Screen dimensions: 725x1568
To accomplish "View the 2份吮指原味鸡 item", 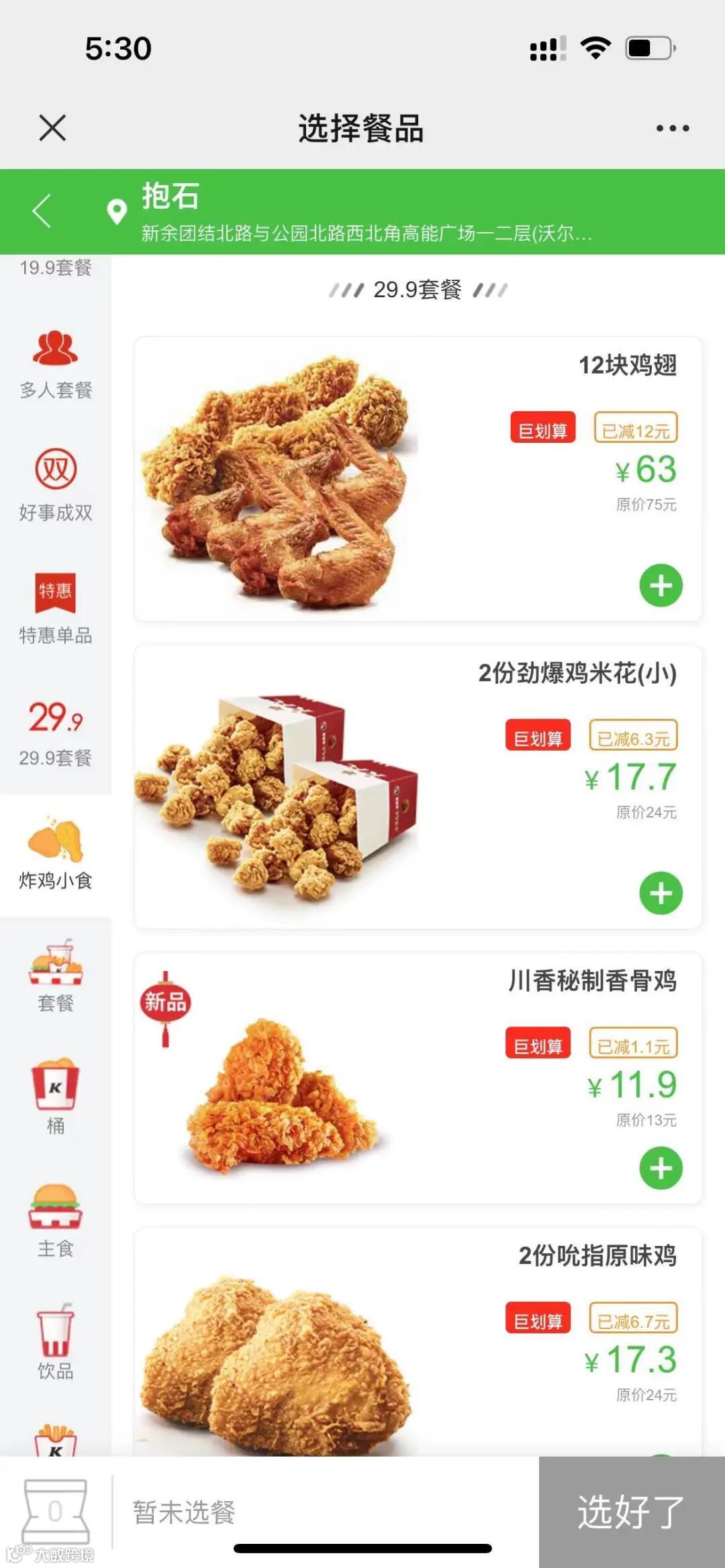I will tap(416, 1342).
